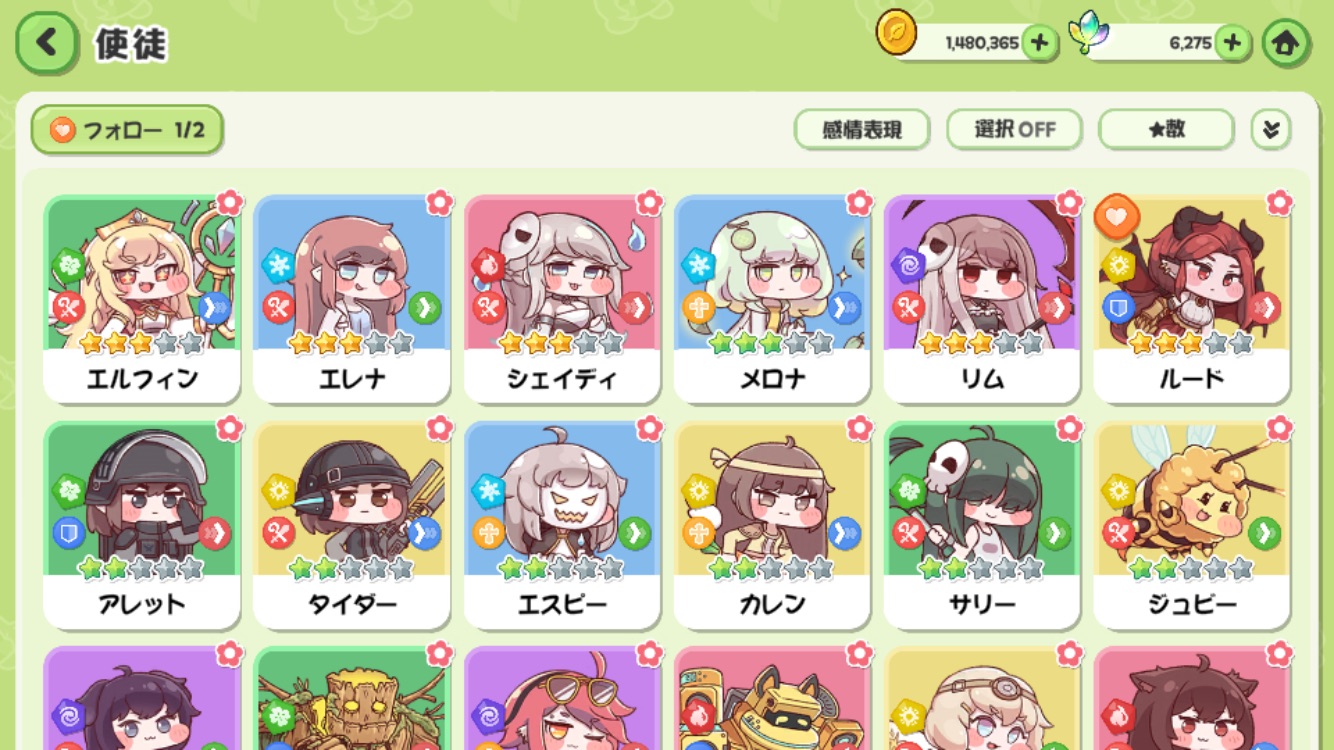Viewport: 1334px width, 750px height.
Task: Flip the sort order arrows
Action: click(1270, 129)
